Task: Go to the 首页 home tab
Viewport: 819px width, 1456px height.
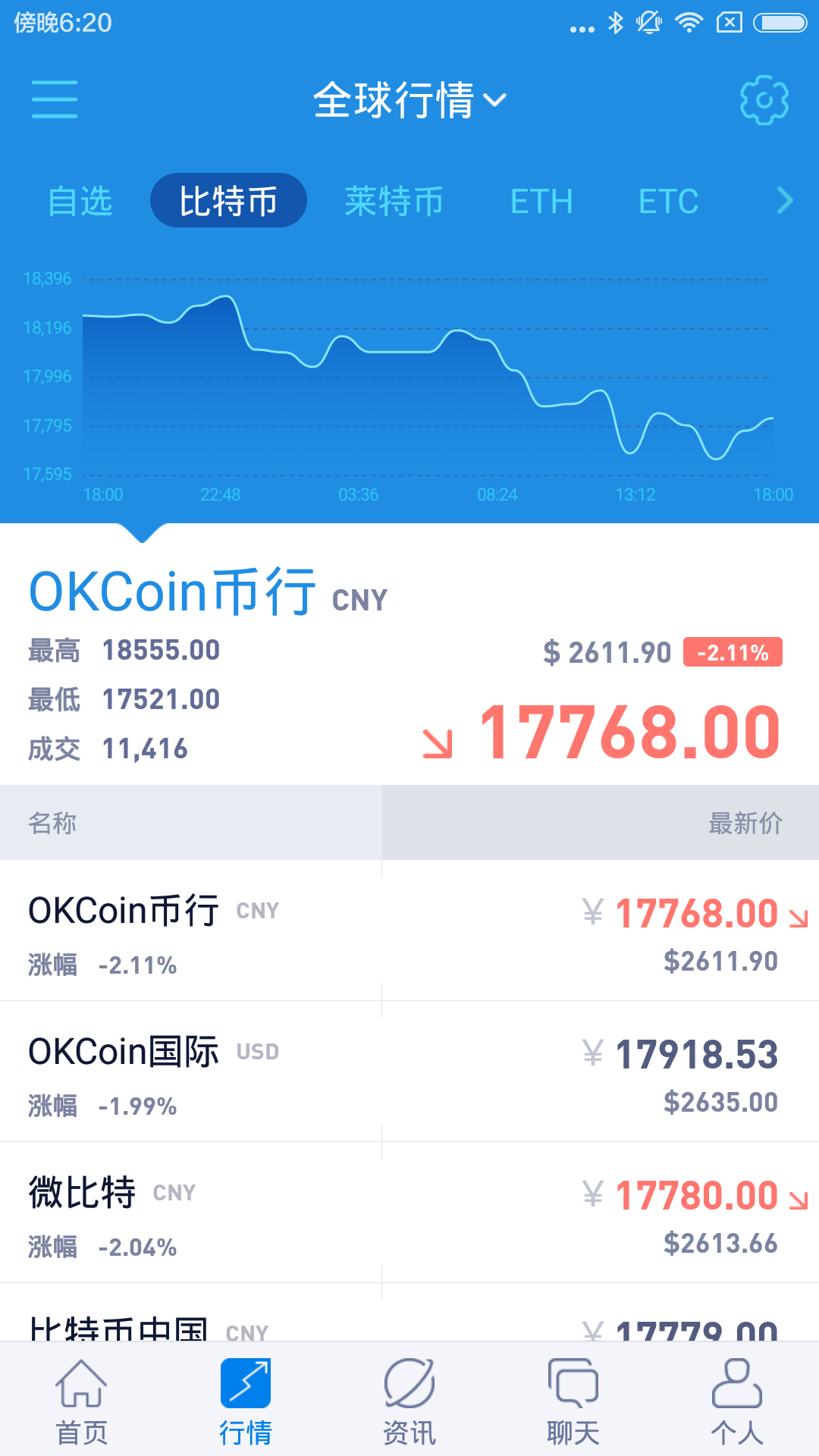Action: (82, 1401)
